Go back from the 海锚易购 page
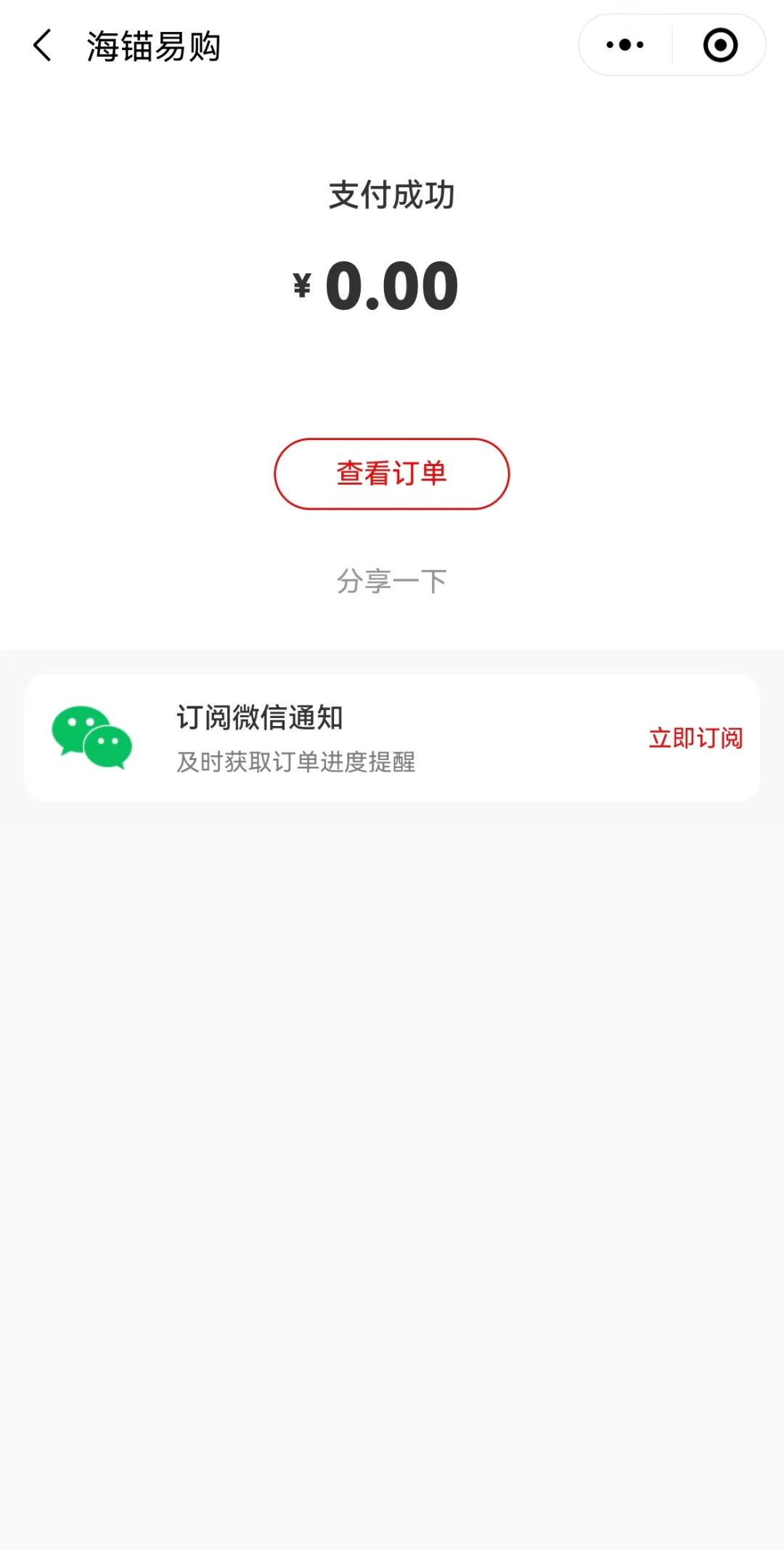This screenshot has height=1550, width=784. (43, 46)
